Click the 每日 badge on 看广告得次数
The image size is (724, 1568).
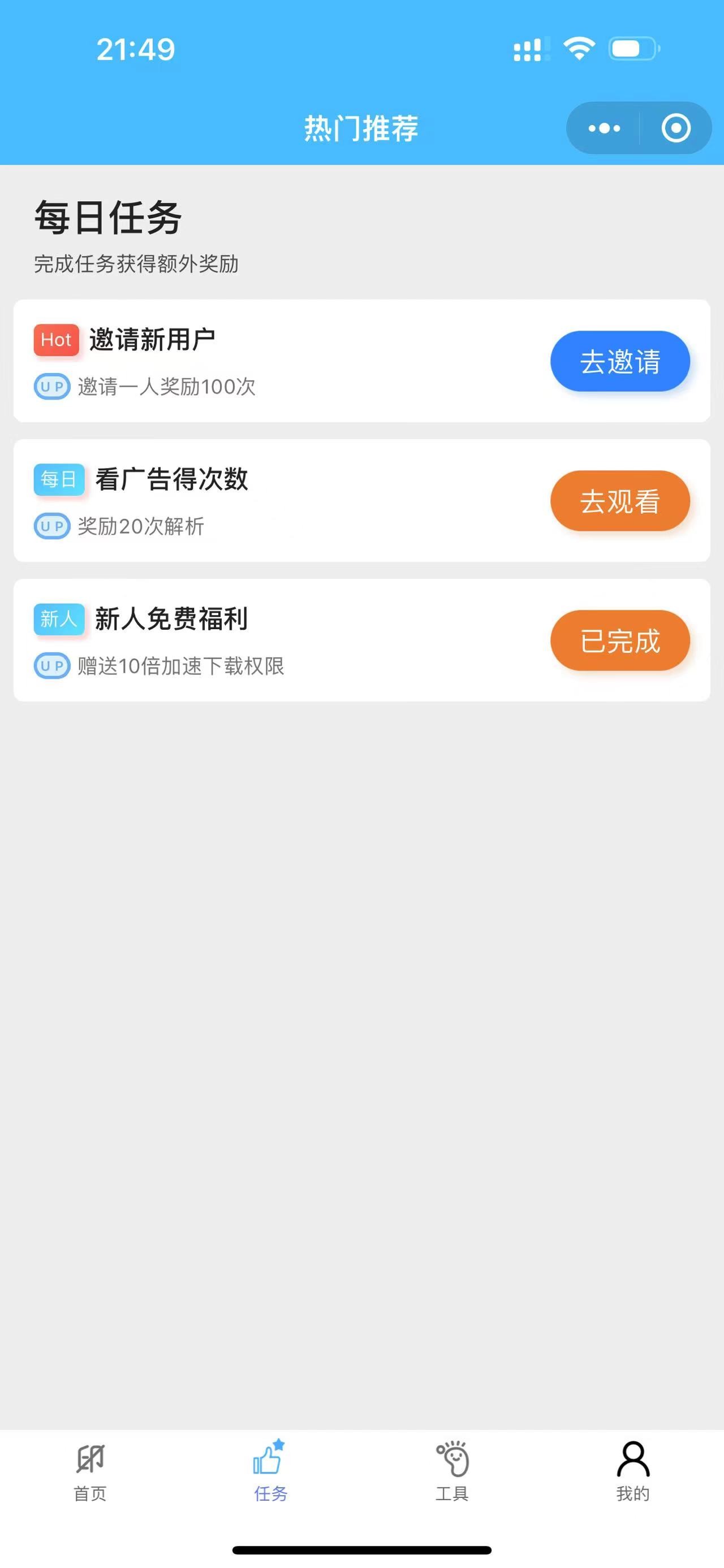(x=58, y=480)
